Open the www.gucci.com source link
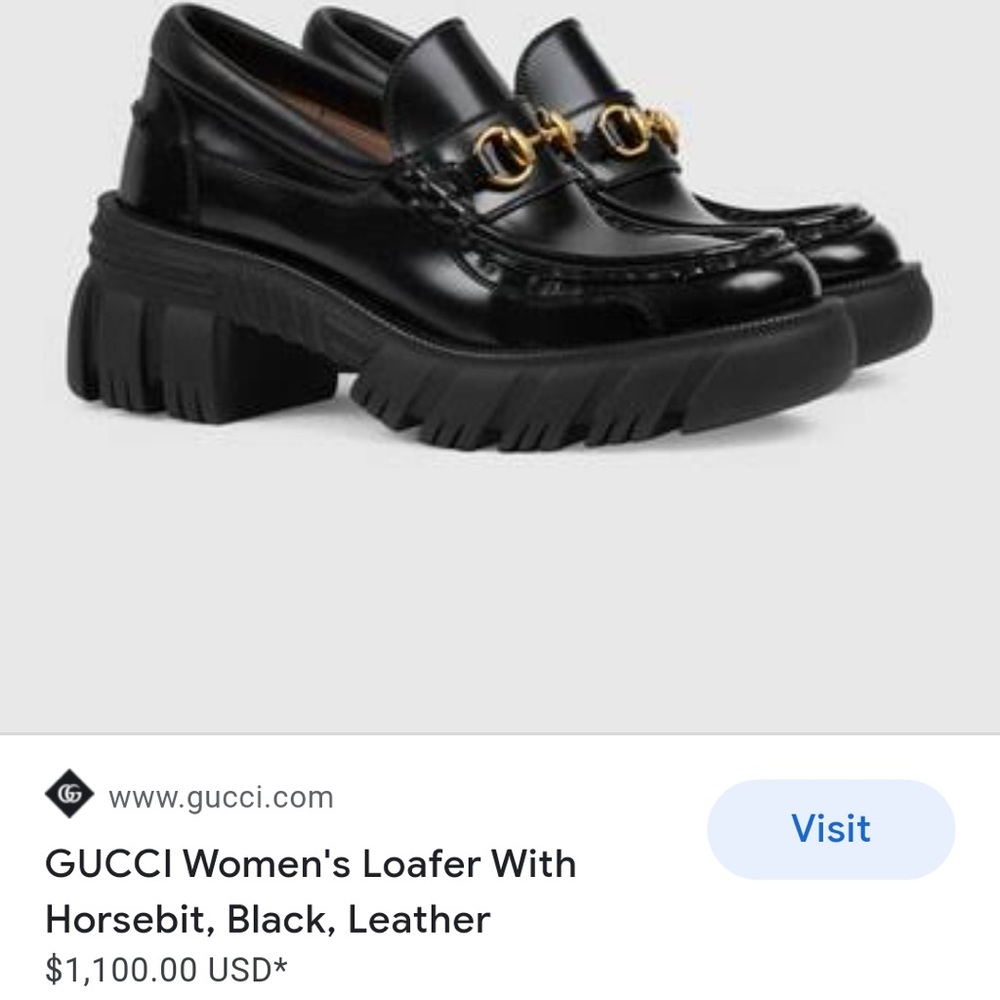 [220, 797]
